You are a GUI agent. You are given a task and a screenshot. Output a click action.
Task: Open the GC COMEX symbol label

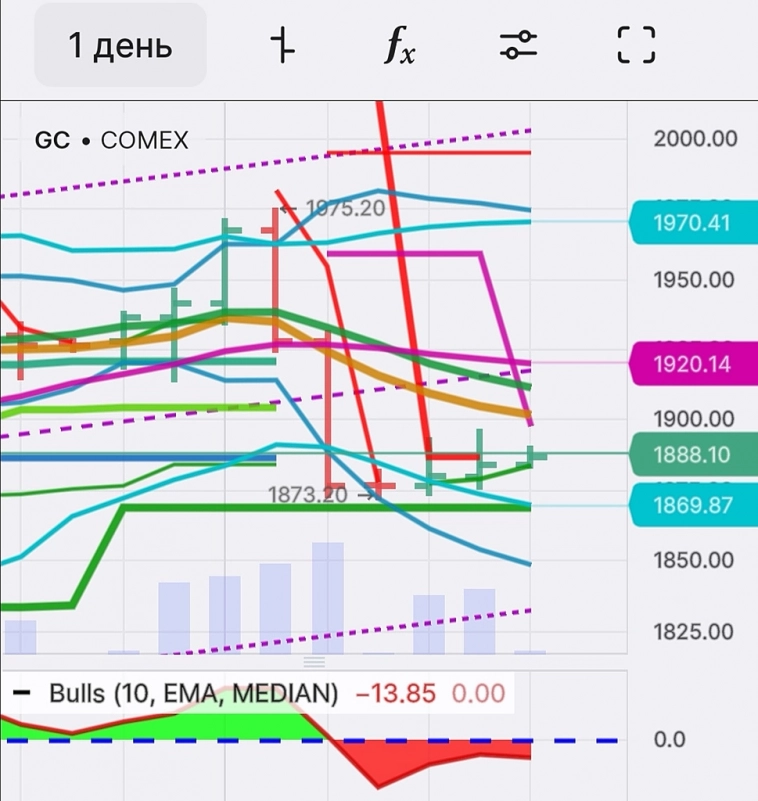coord(111,141)
